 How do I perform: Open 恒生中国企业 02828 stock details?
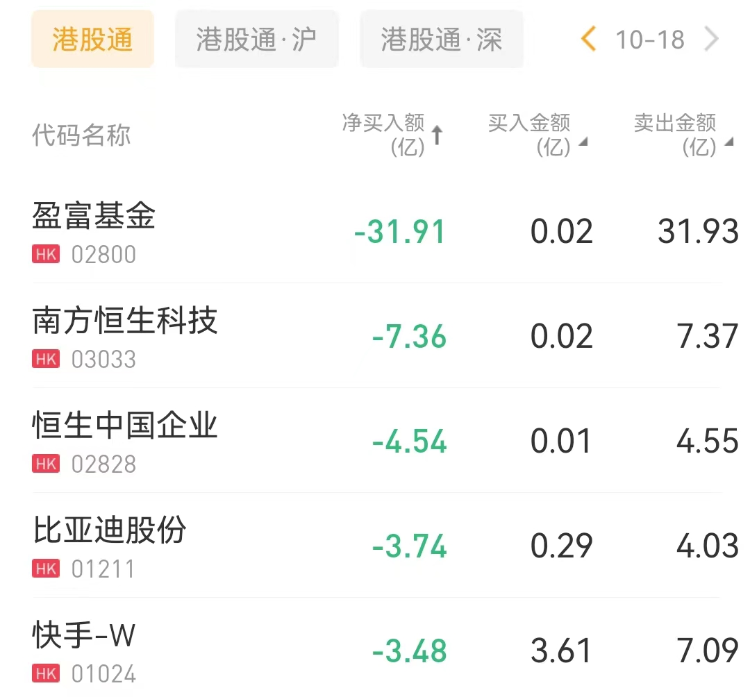pos(124,441)
